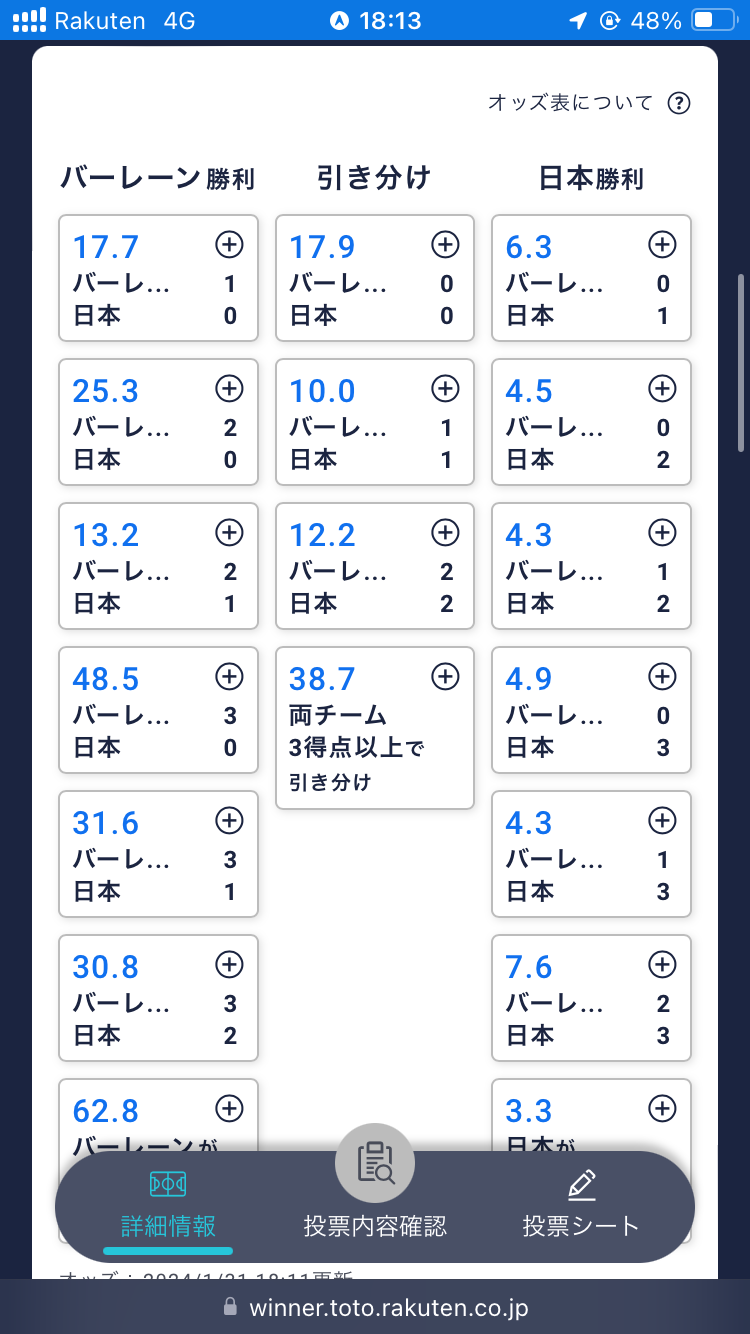Pick the 38.7 odds 両チーム3得点以上で引き分け card
Viewport: 750px width, 1334px height.
(375, 728)
